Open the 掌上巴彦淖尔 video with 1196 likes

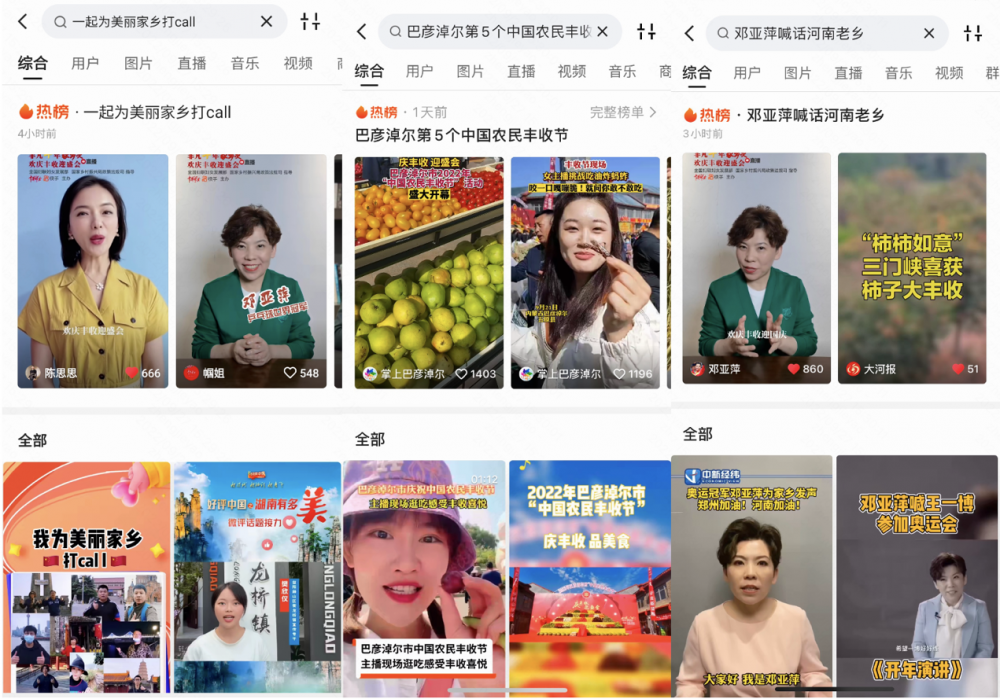coord(585,272)
